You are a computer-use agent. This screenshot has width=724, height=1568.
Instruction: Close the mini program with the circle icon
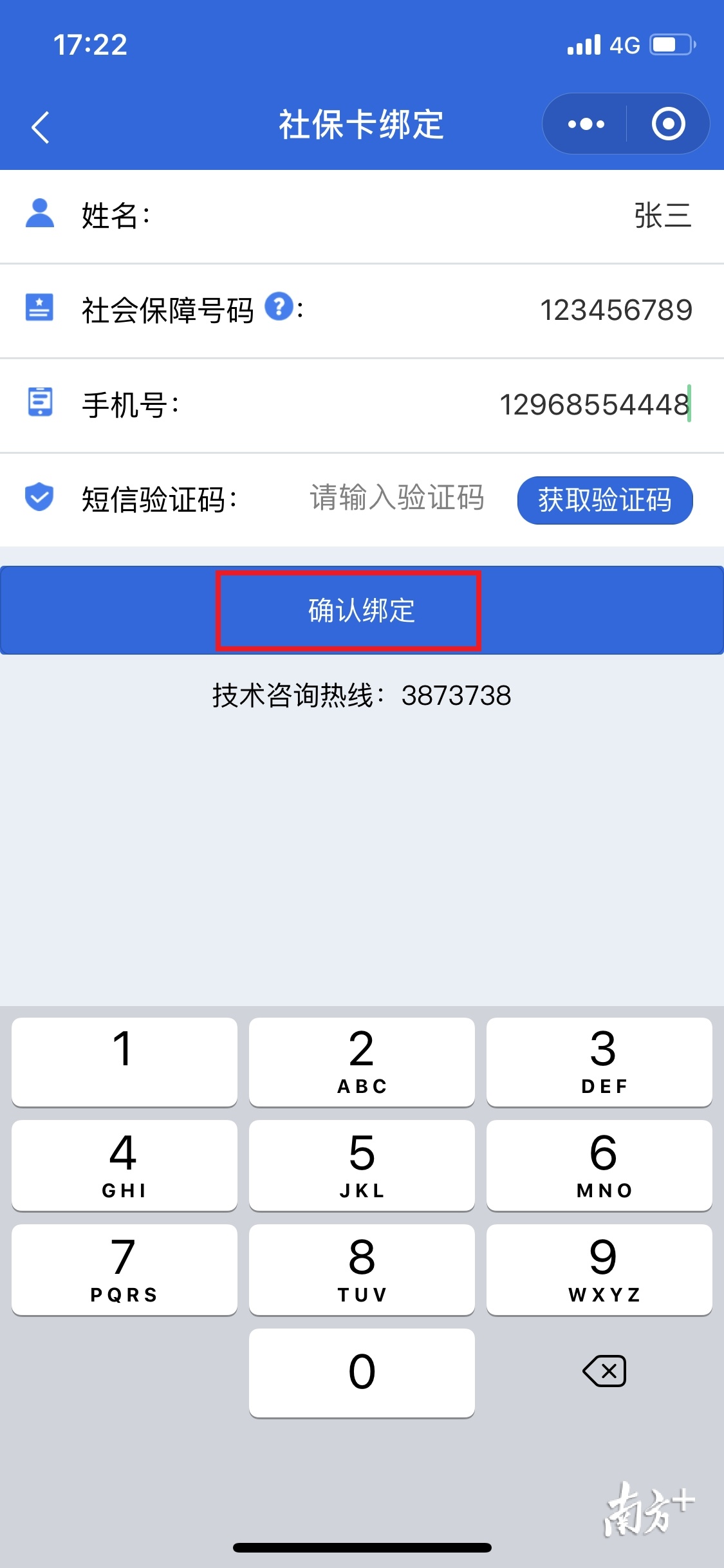click(668, 124)
